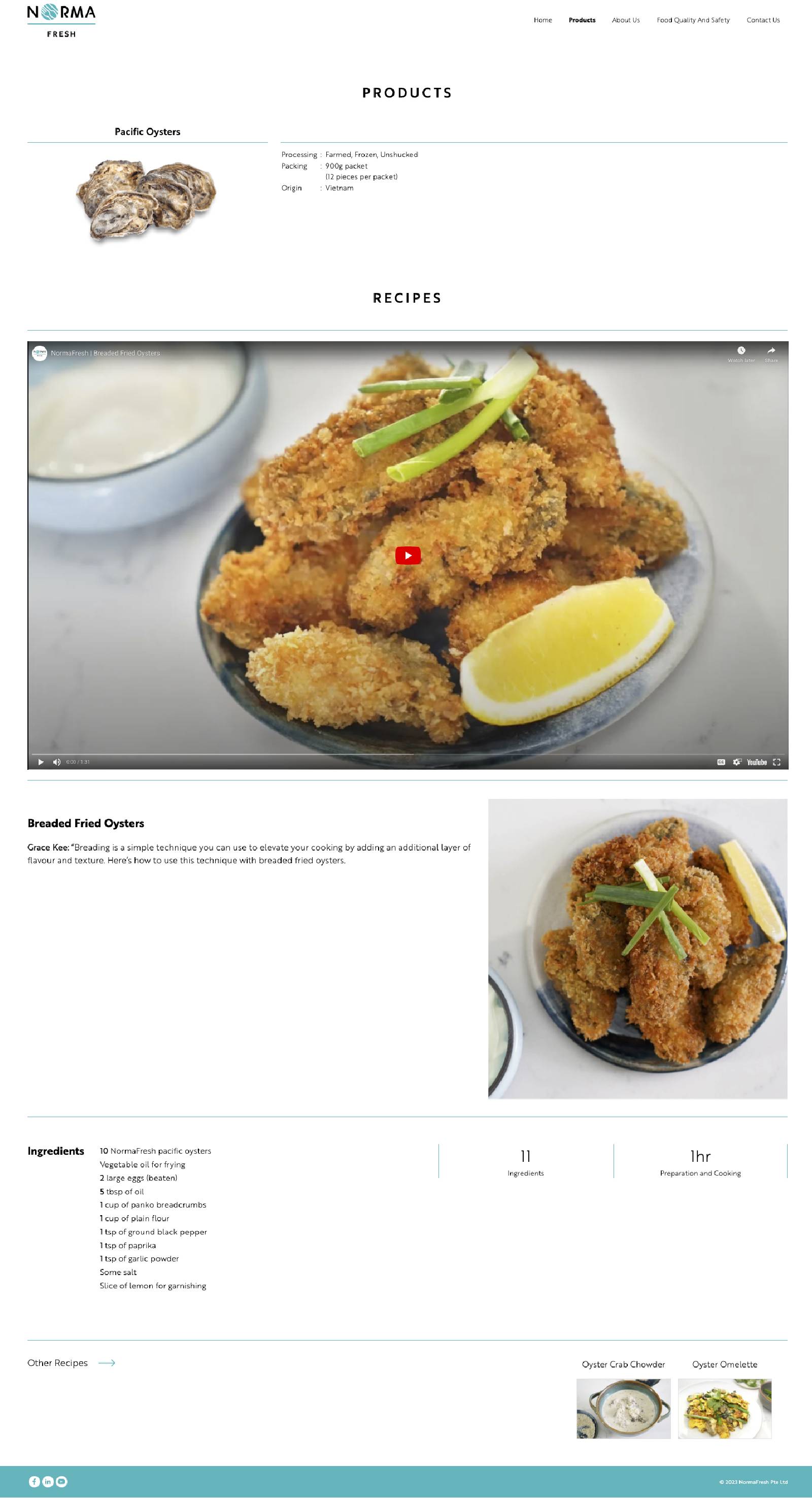Open video playback settings gear
Screen dimensions: 812x1498
click(x=736, y=762)
